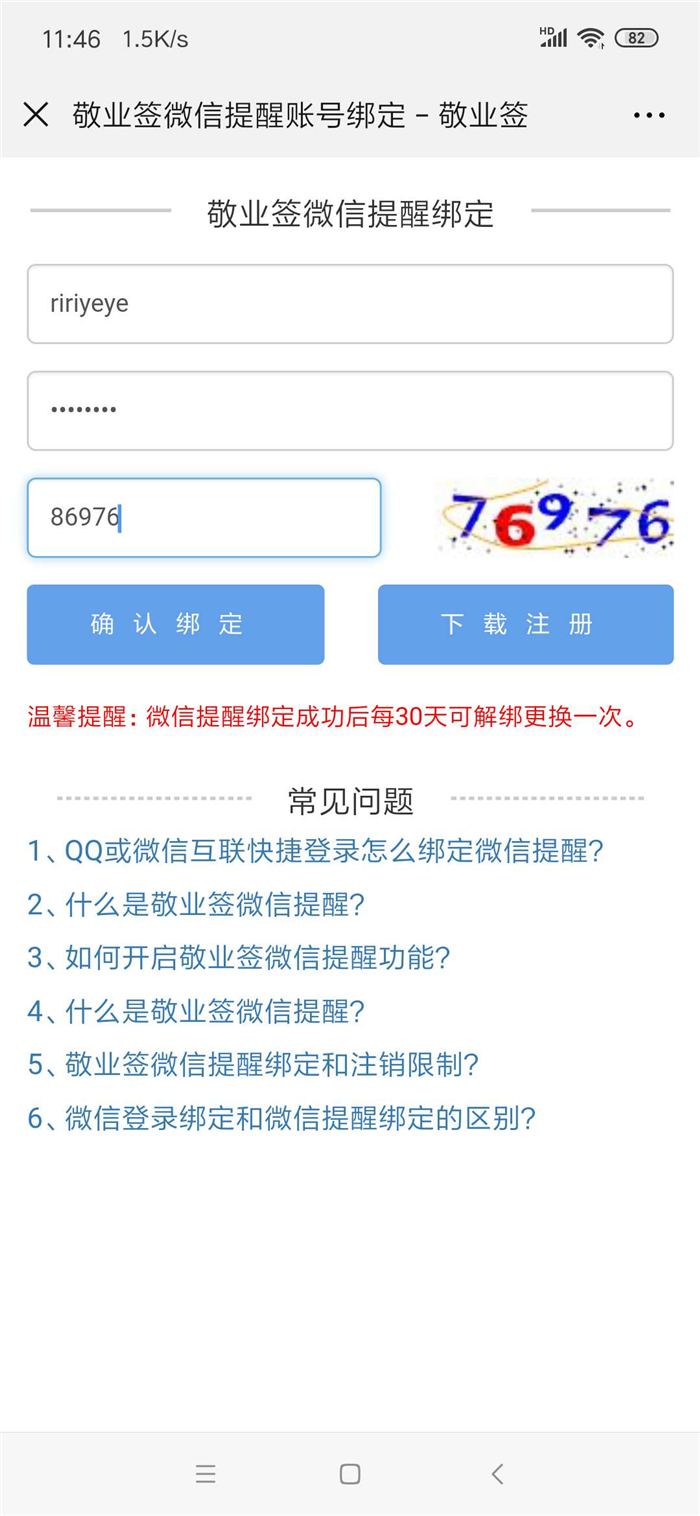This screenshot has height=1516, width=700.
Task: Open FAQ 2 什么是敬业签微信提醒
Action: (196, 905)
